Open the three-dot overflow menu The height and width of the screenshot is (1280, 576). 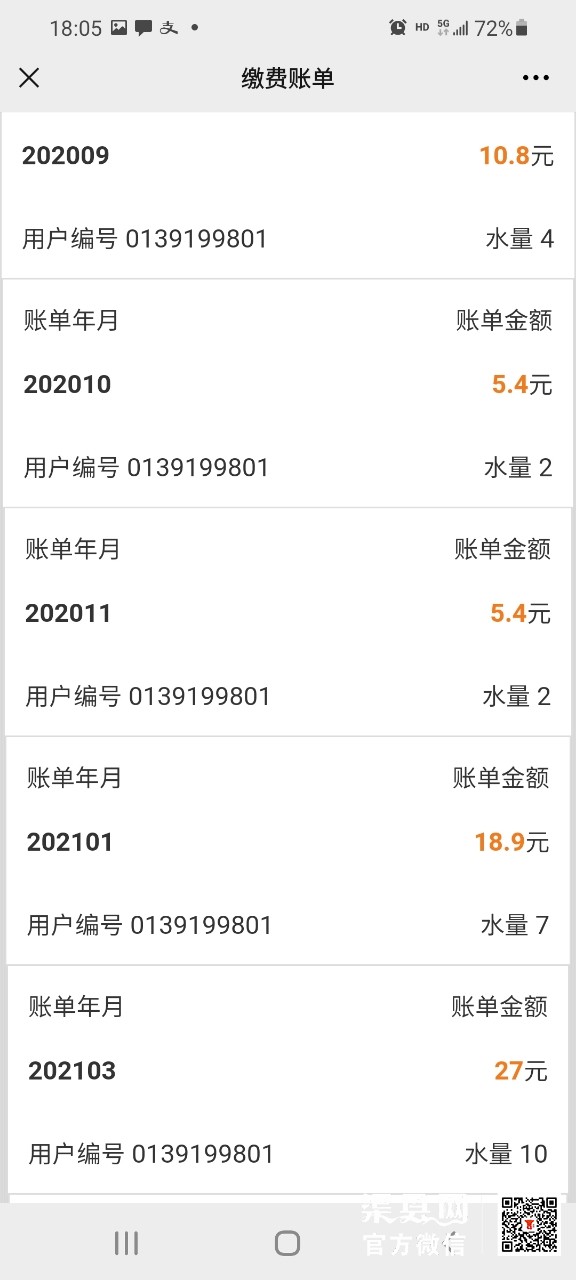coord(536,78)
